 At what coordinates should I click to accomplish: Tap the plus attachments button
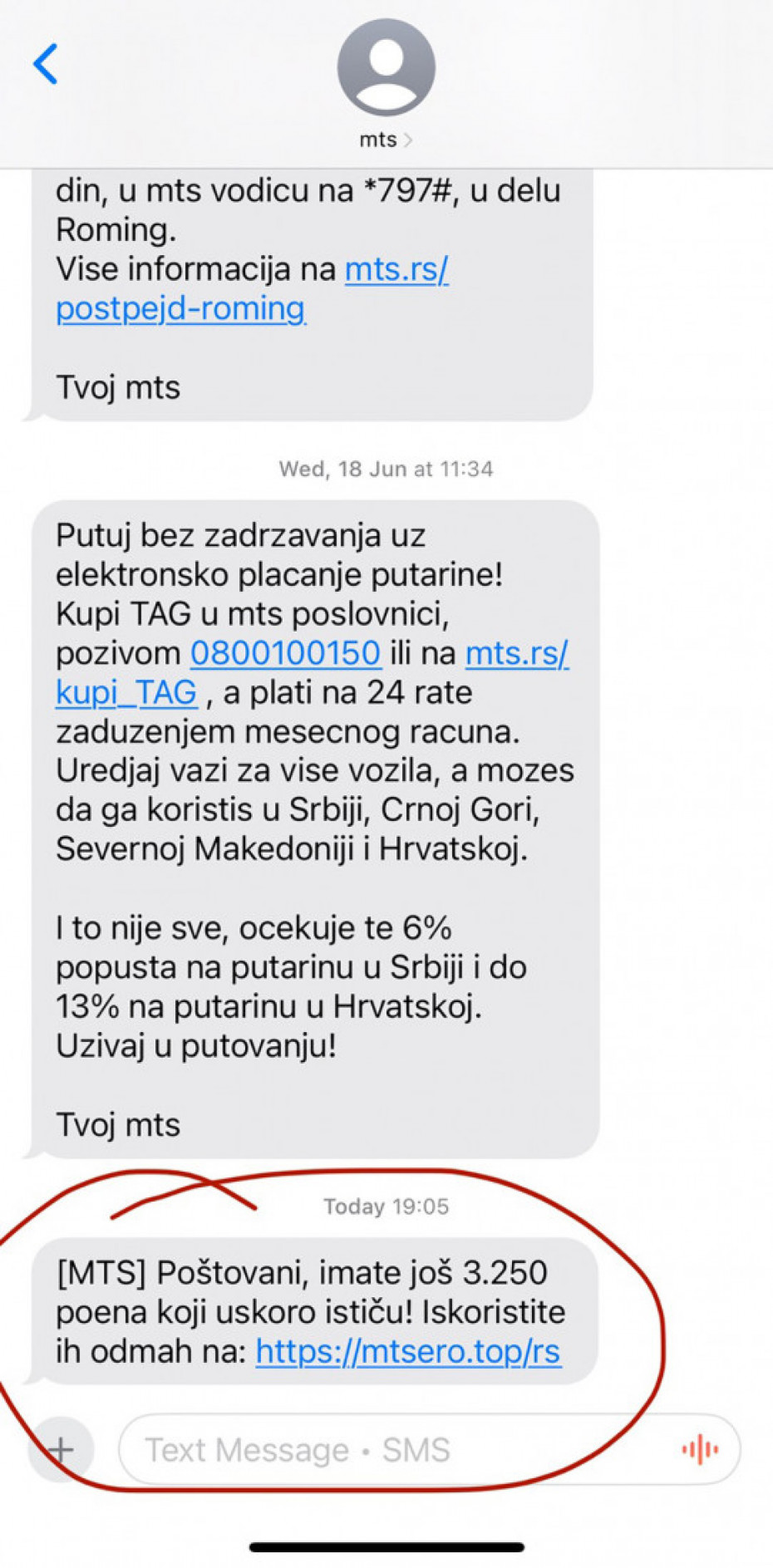61,1449
